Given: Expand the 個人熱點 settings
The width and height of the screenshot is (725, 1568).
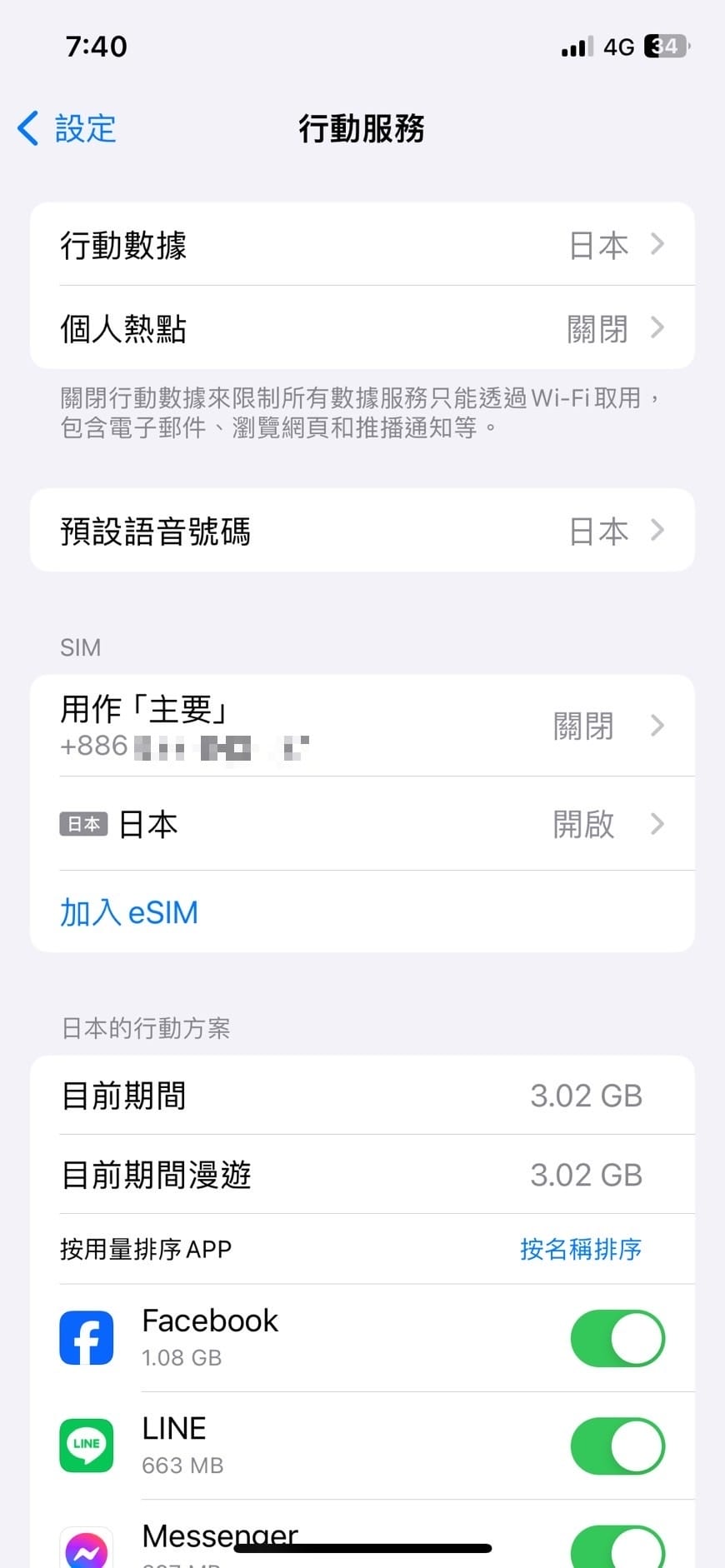Looking at the screenshot, I should click(362, 327).
